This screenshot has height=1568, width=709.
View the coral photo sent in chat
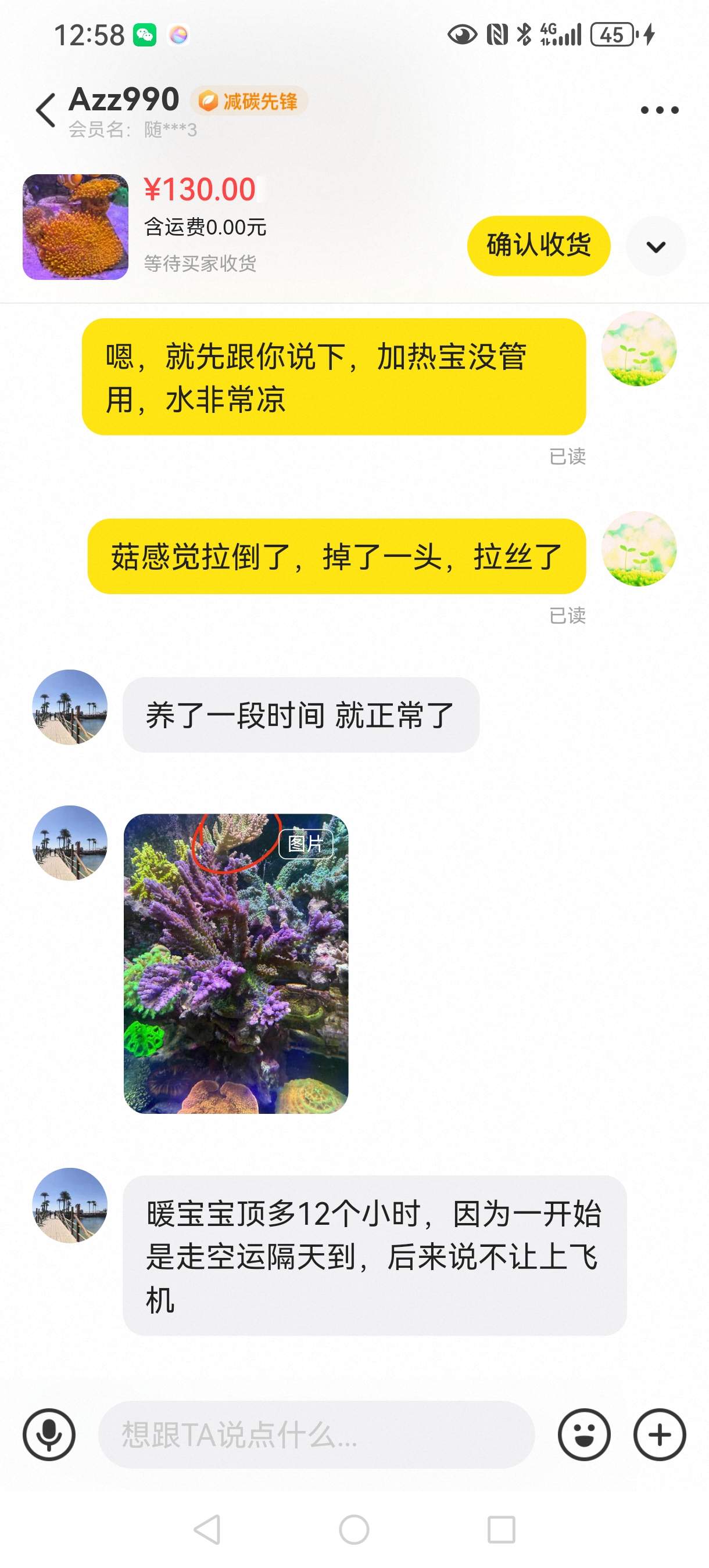[x=236, y=963]
